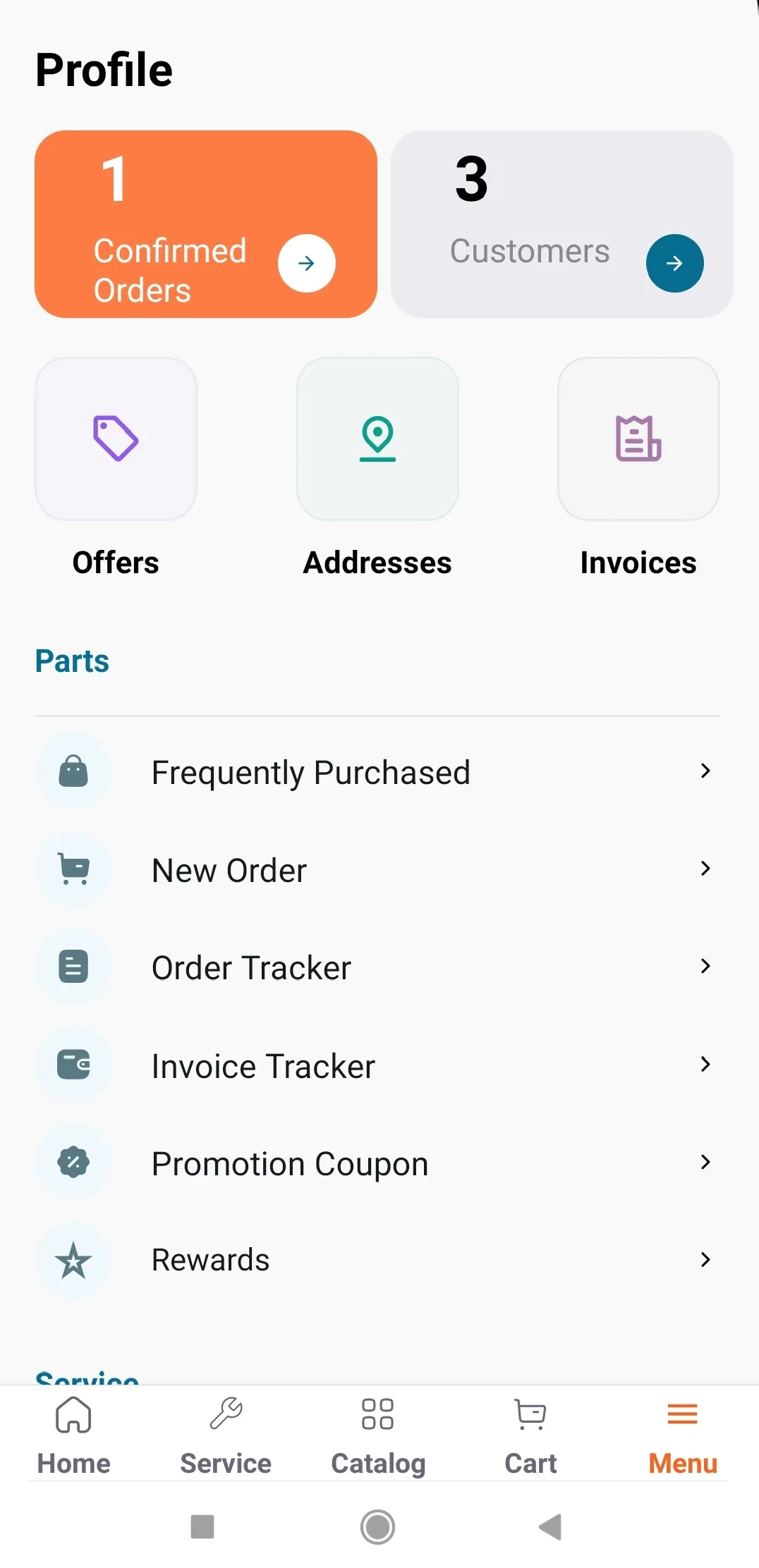Open Confirmed Orders via arrow button

tap(306, 263)
